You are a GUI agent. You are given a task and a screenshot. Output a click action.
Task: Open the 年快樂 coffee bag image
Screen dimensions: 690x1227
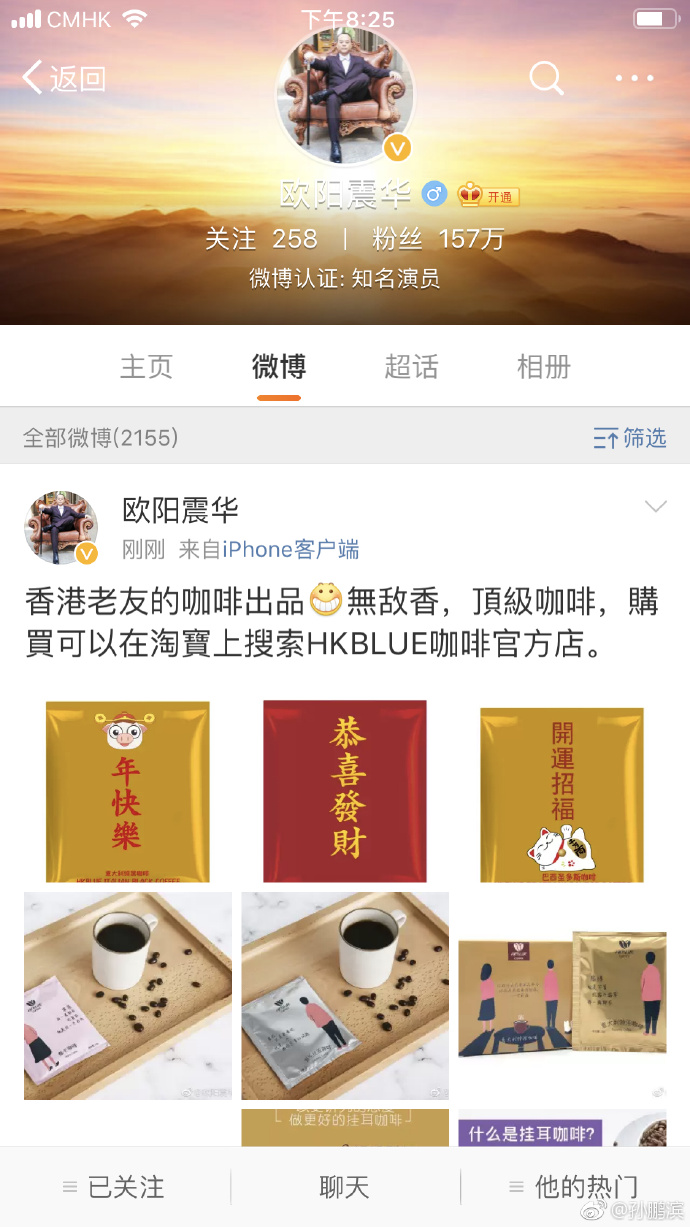coord(127,791)
